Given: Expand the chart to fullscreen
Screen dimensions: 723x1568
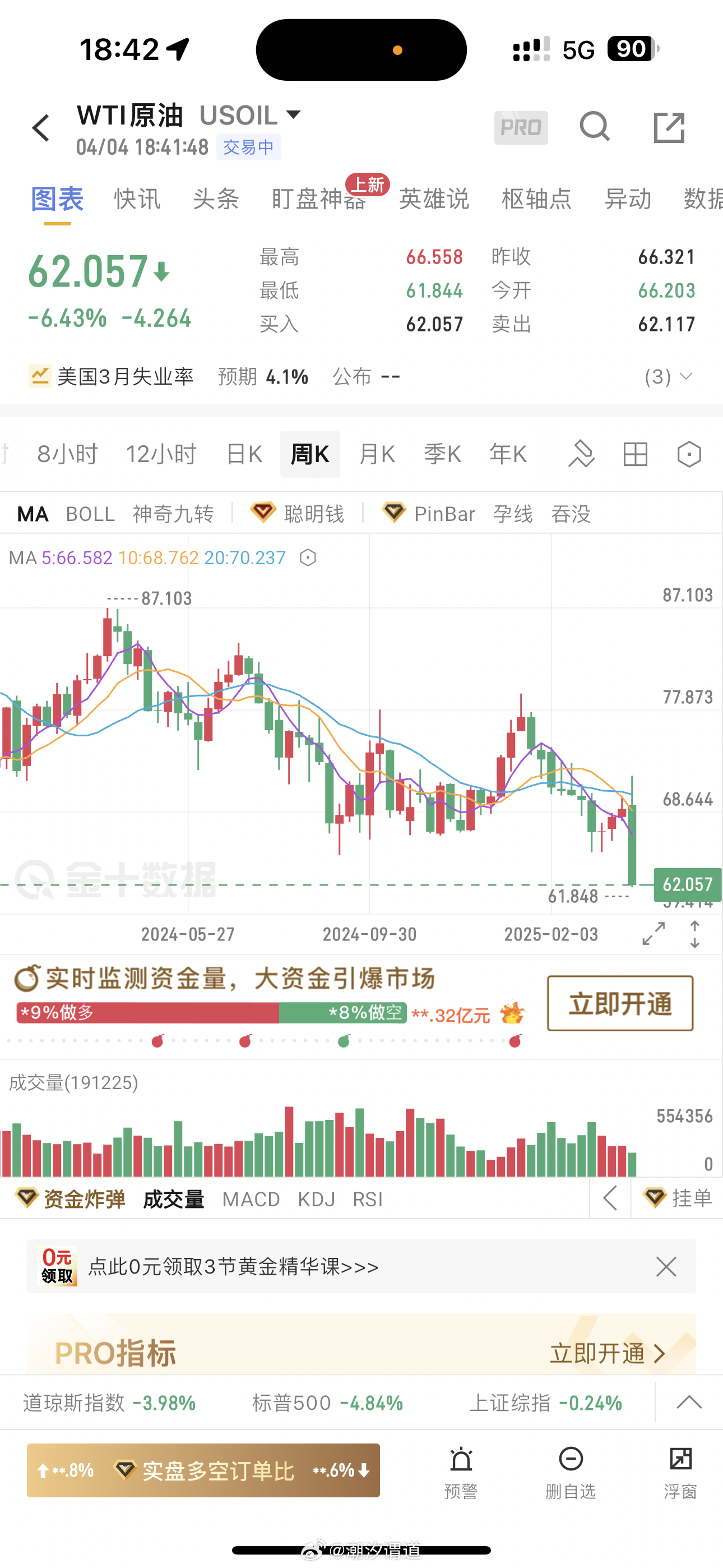Looking at the screenshot, I should (654, 934).
